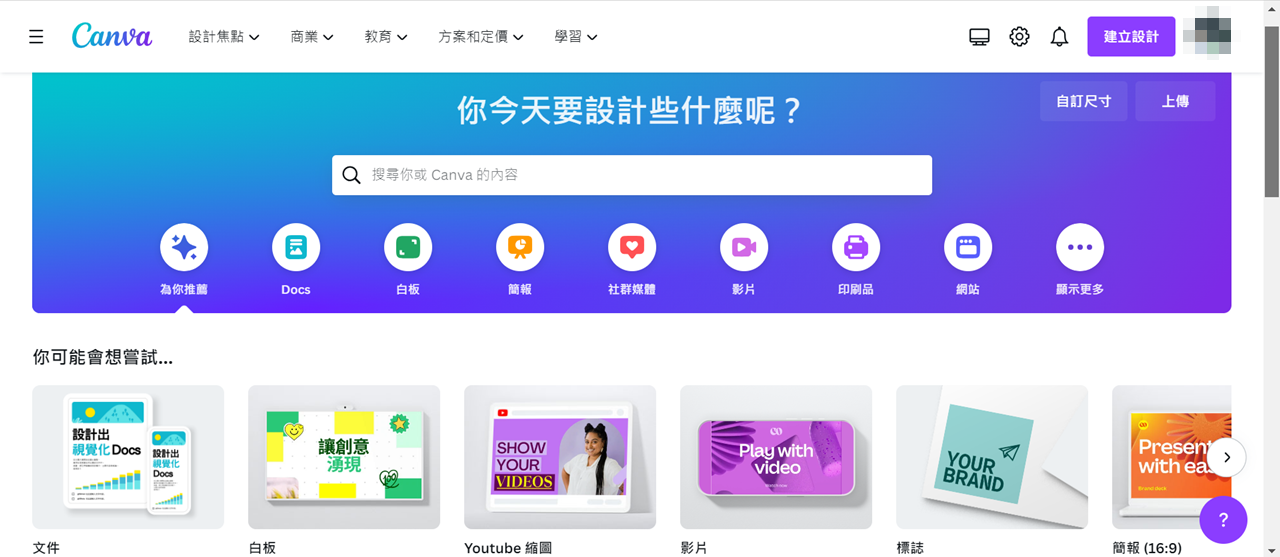Select the 印刷品 print category
1280x557 pixels.
pos(856,247)
